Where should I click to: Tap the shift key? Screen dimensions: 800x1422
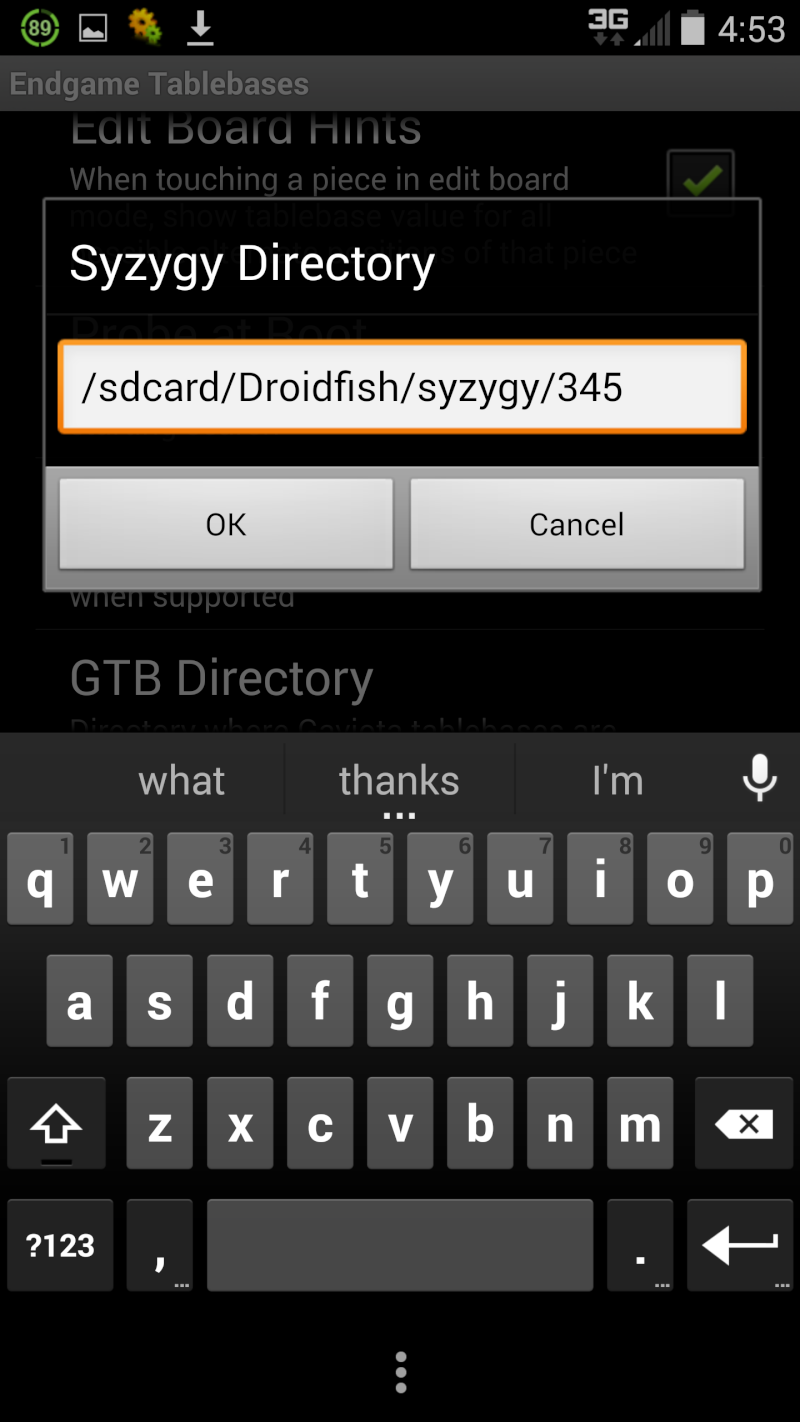point(56,1124)
